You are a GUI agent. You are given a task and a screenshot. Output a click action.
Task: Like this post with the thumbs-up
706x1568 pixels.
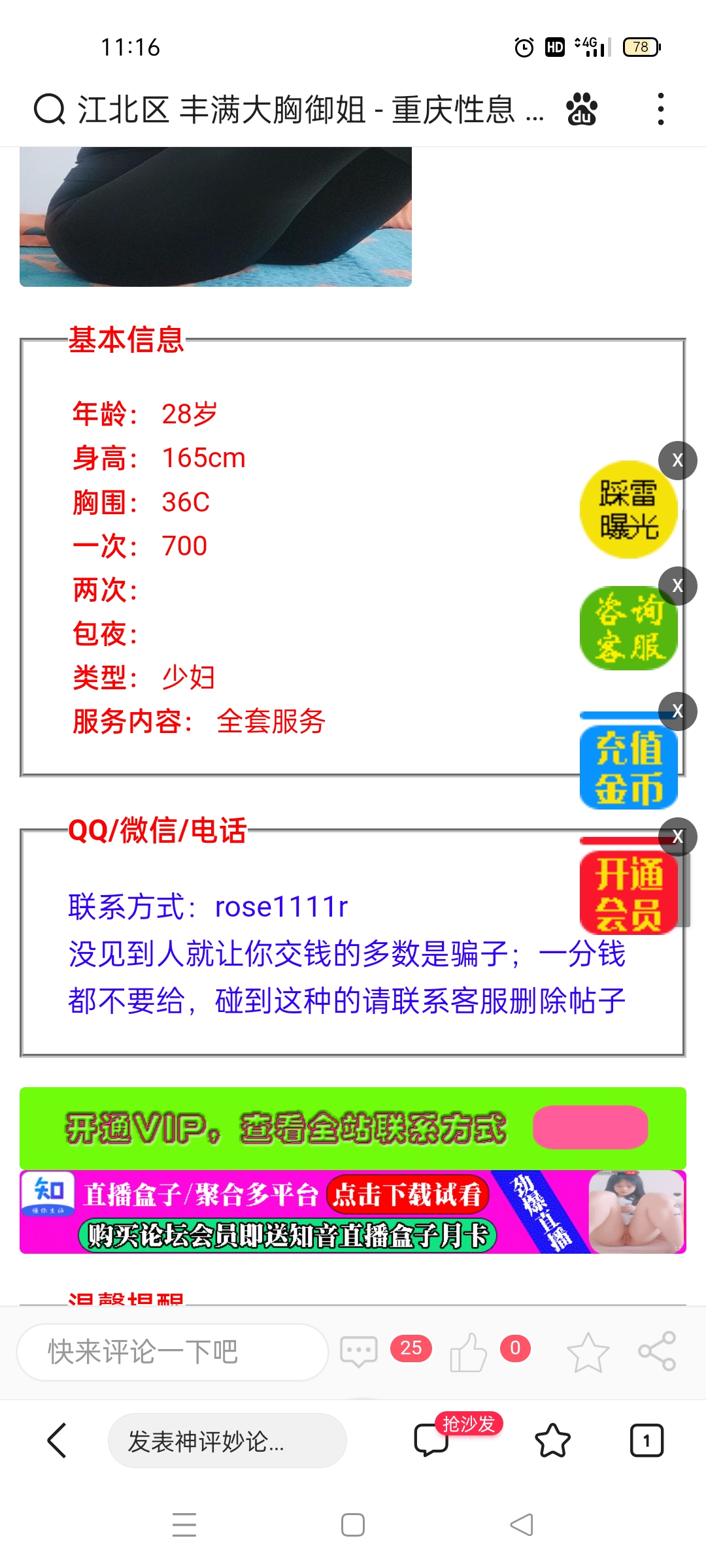tap(469, 1352)
